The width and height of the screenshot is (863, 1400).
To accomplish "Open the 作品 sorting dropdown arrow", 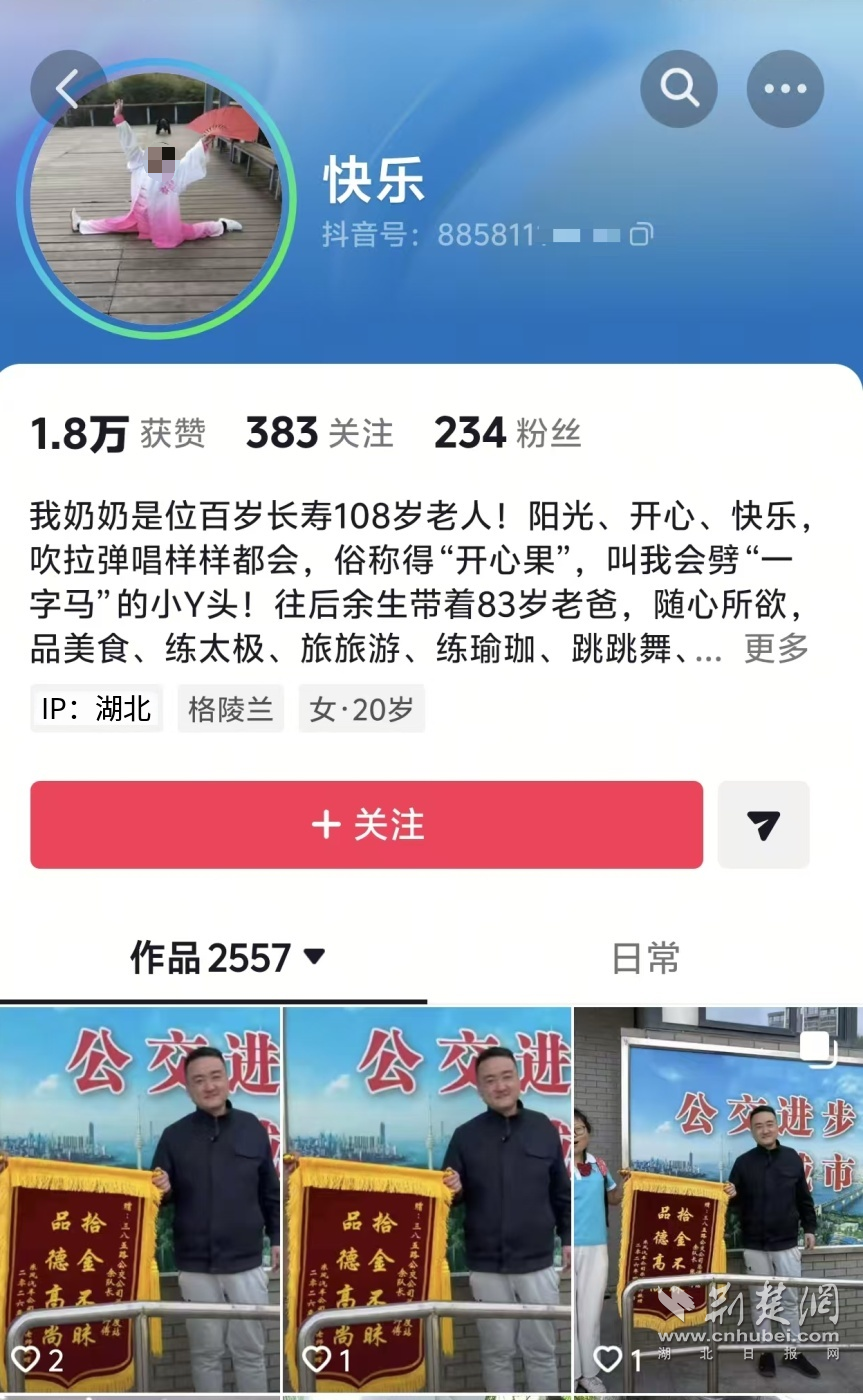I will pyautogui.click(x=315, y=958).
